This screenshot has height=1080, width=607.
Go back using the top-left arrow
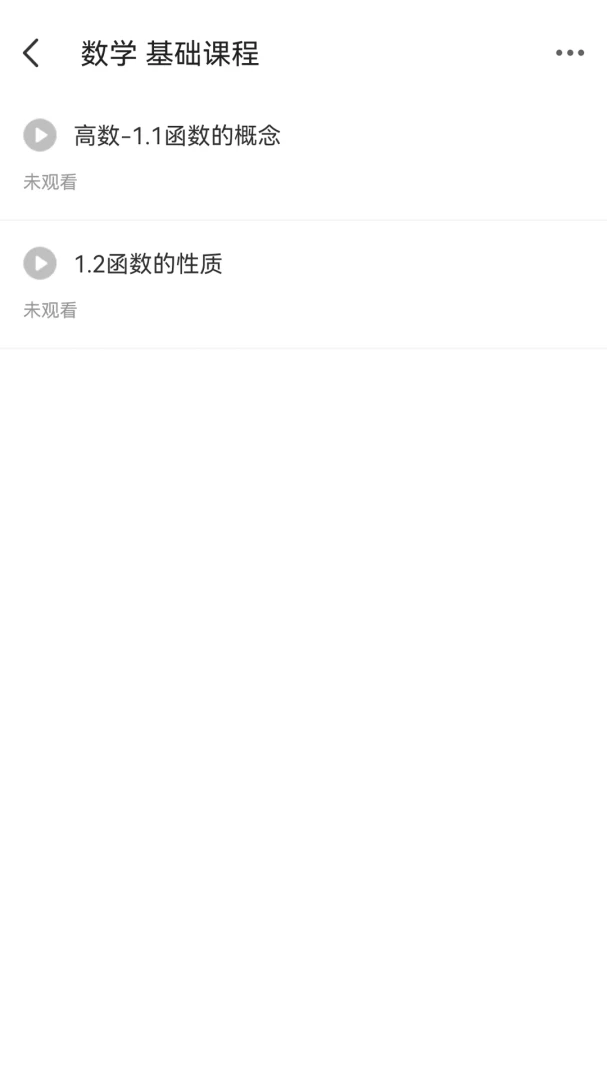(x=31, y=53)
